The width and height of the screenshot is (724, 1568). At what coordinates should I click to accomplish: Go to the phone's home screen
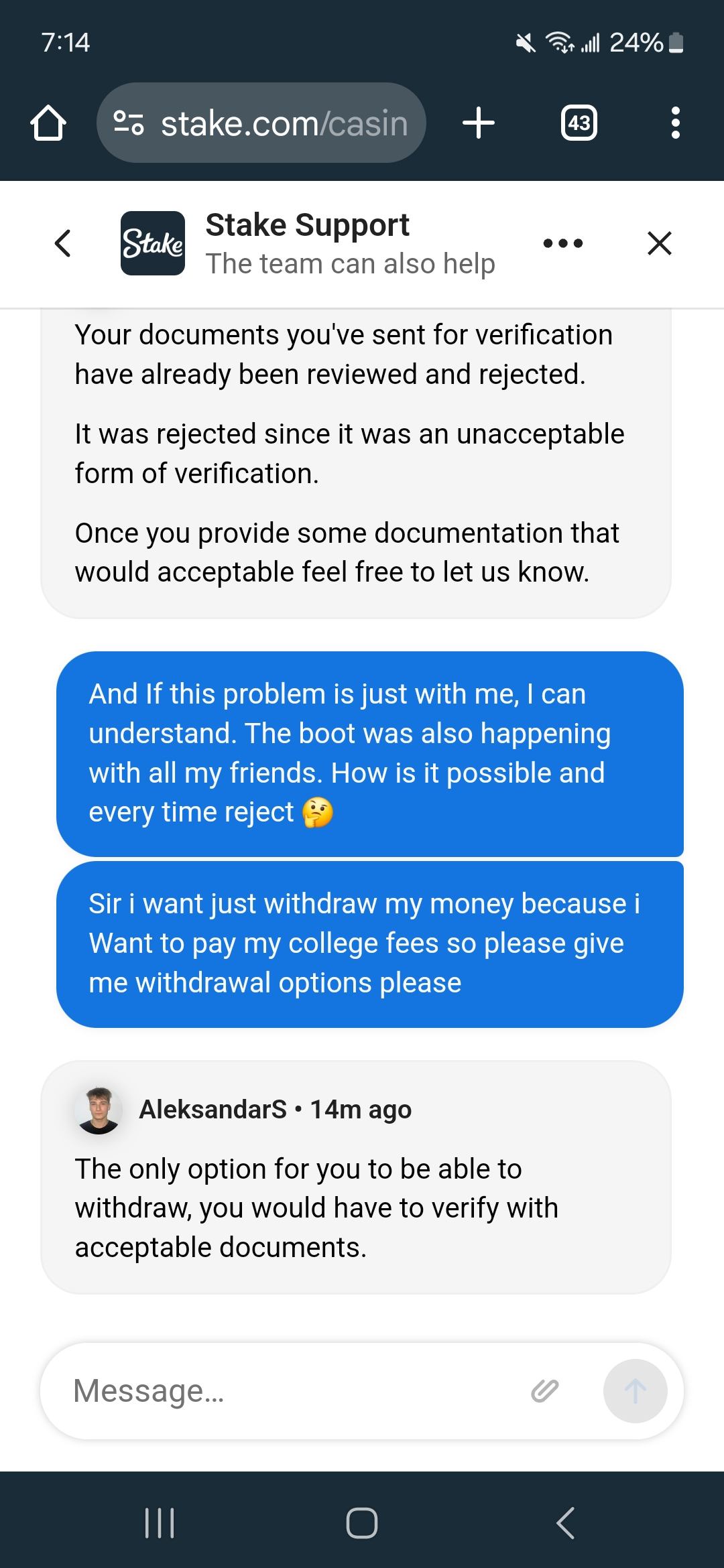(x=362, y=1522)
